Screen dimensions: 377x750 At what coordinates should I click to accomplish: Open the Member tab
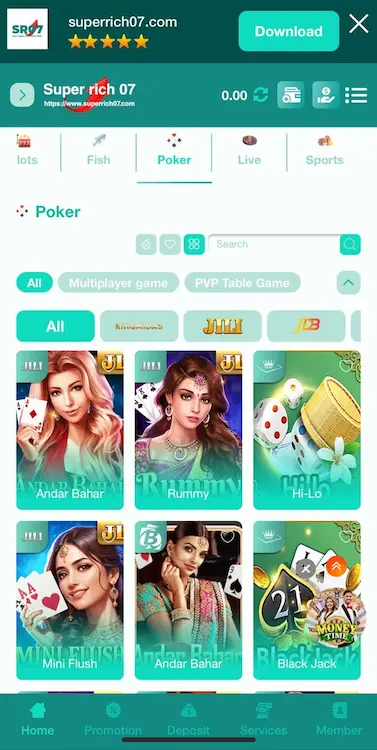[339, 719]
